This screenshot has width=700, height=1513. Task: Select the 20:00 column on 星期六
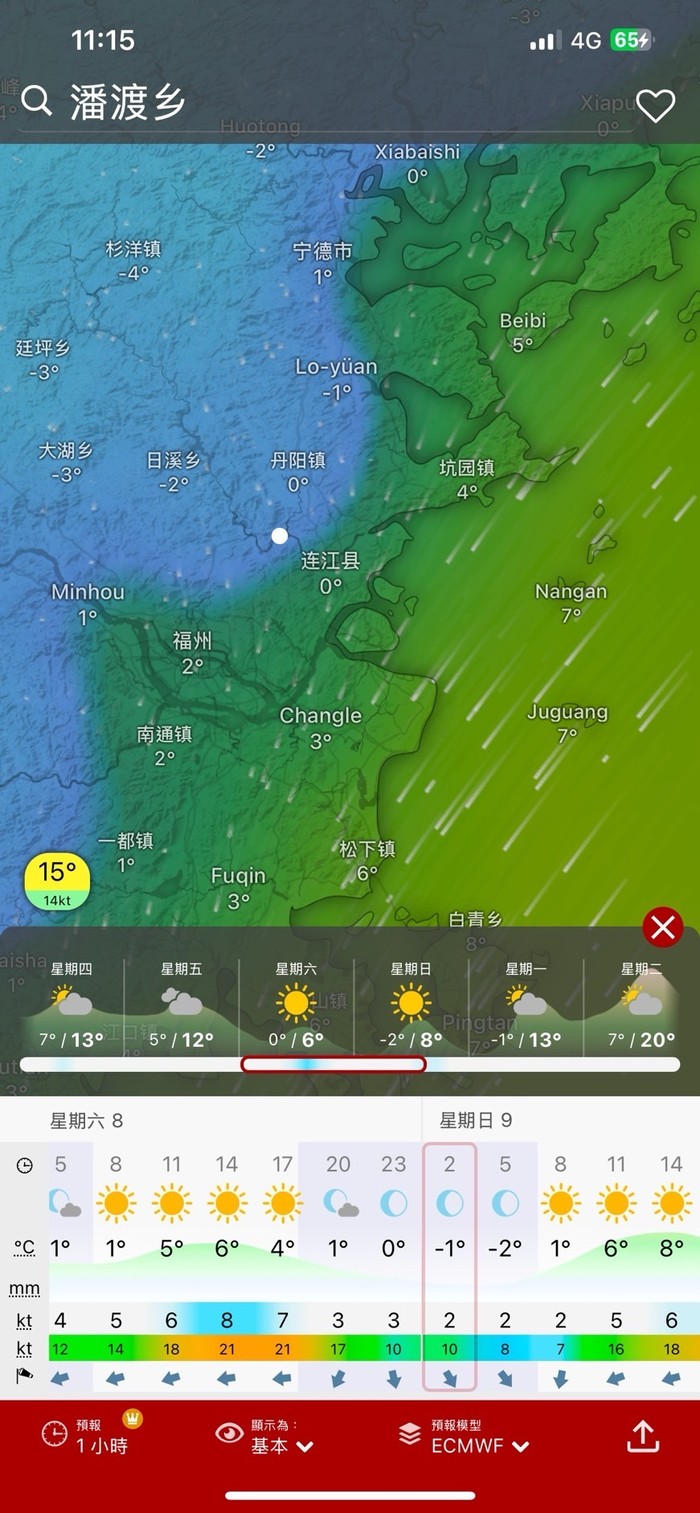pyautogui.click(x=338, y=1265)
